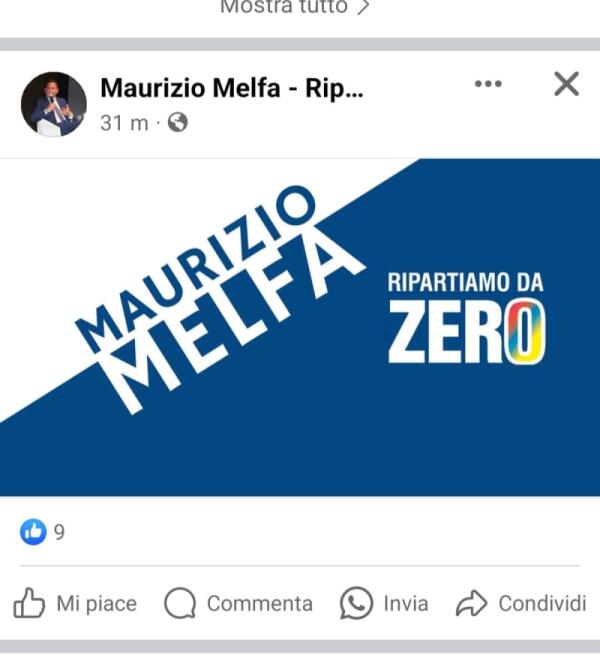Open the Maurizio Melfa page name

(x=232, y=88)
